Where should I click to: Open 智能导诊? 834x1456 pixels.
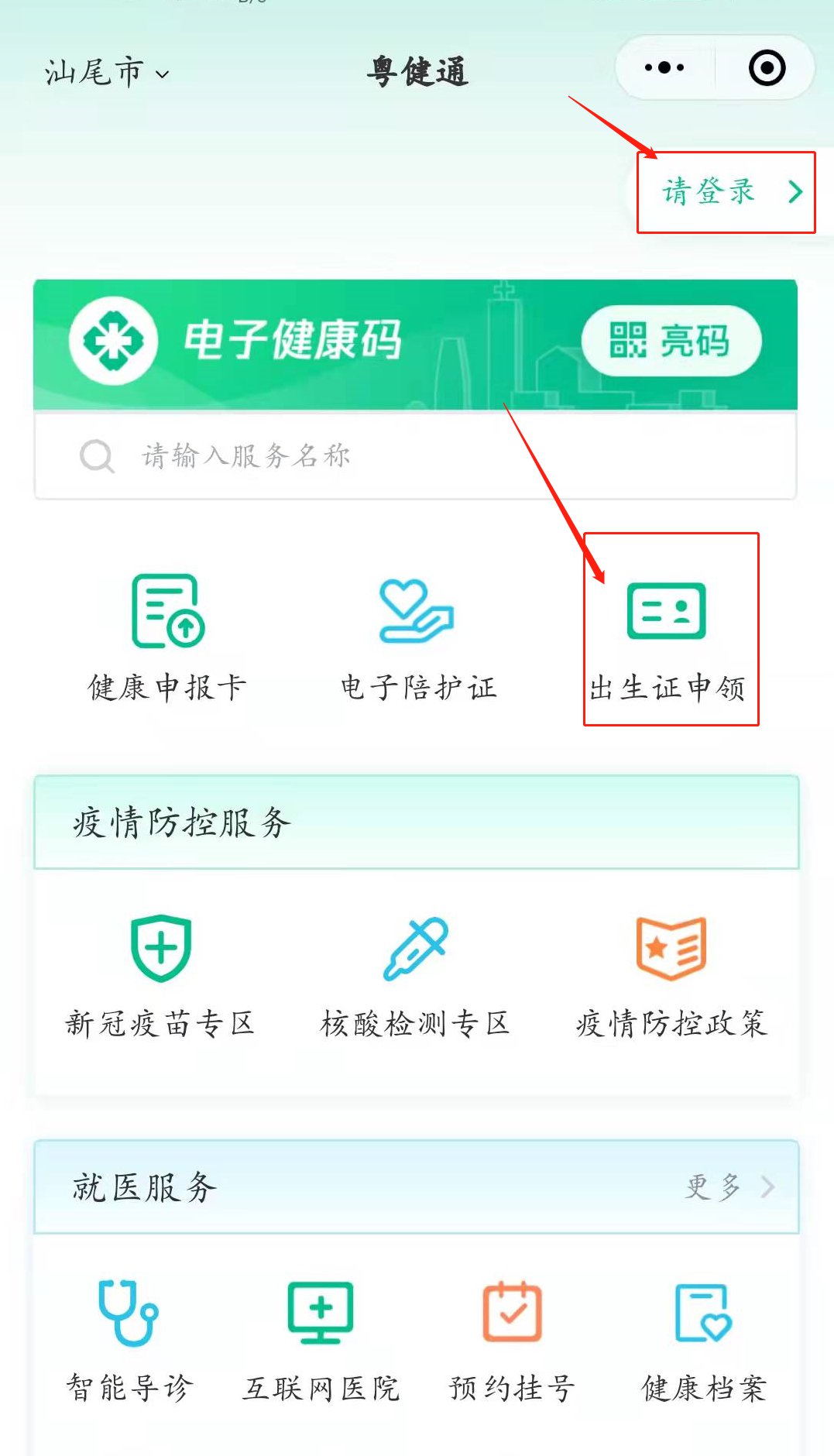pos(129,1340)
